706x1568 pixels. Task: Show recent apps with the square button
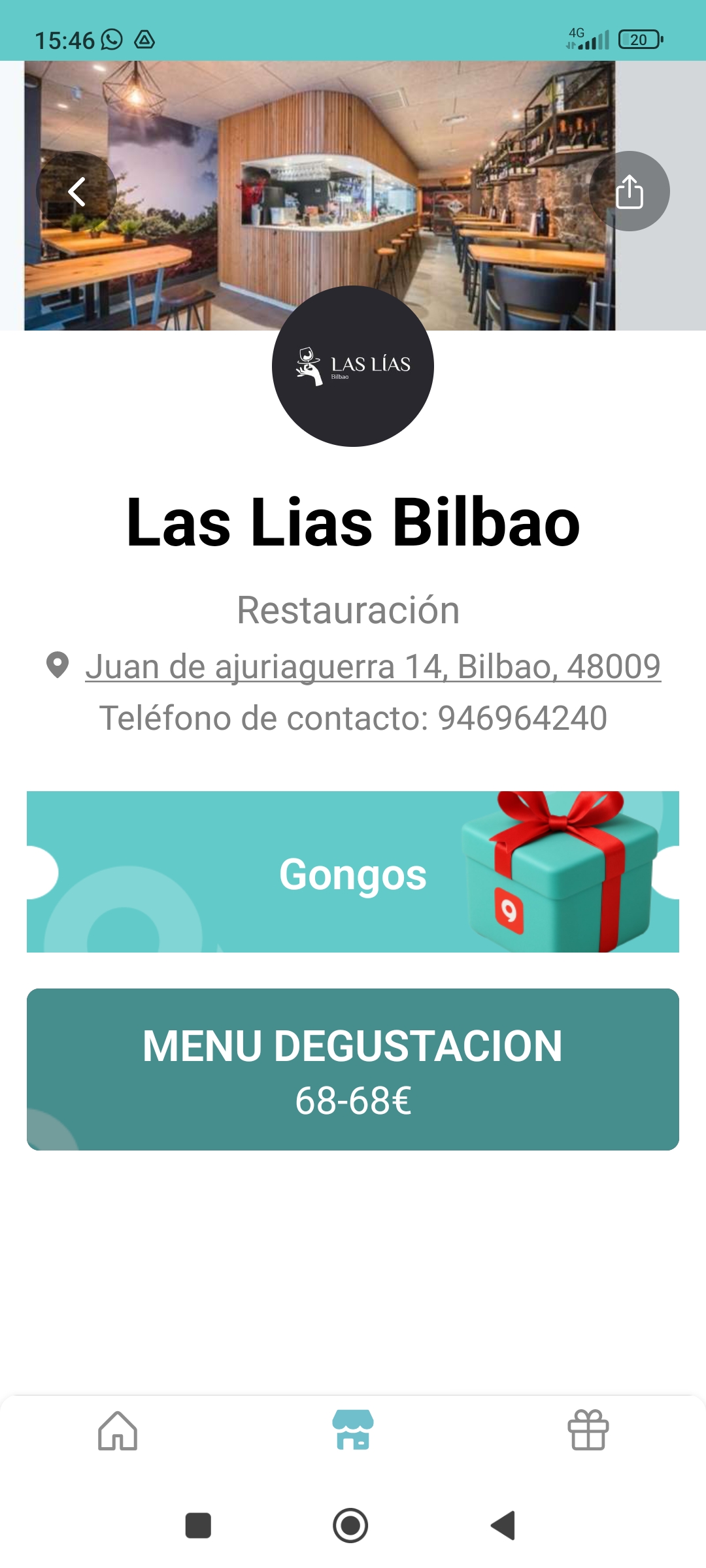(198, 1526)
